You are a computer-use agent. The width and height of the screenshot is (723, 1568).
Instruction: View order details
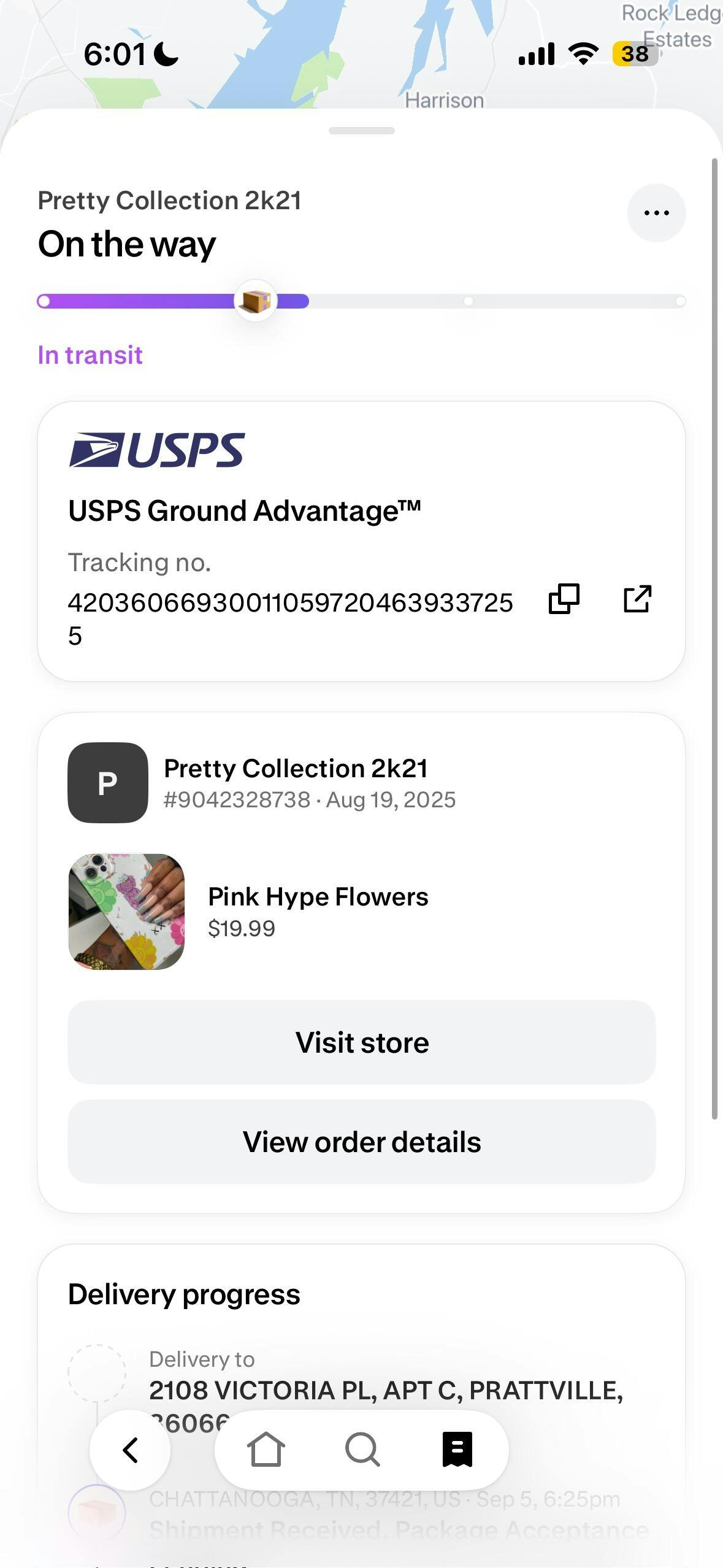361,1142
